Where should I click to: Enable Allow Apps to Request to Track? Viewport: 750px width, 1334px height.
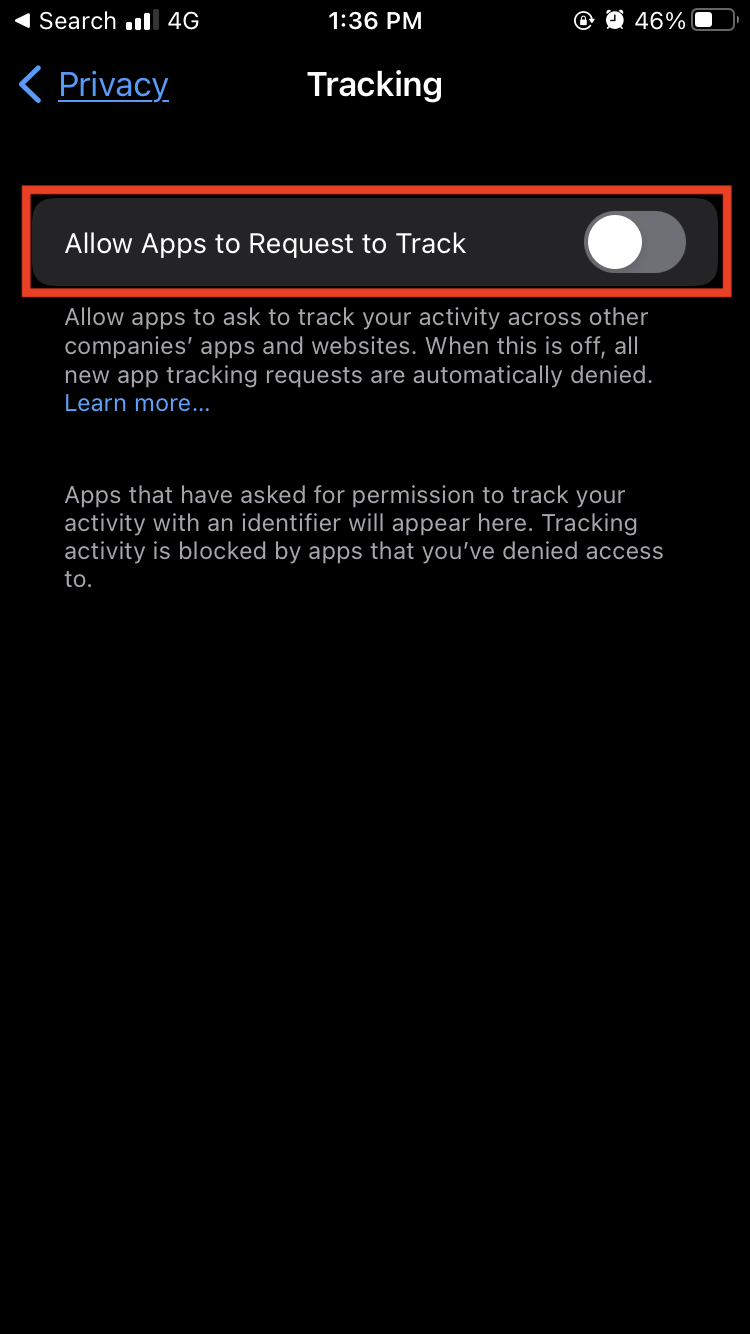pyautogui.click(x=634, y=243)
